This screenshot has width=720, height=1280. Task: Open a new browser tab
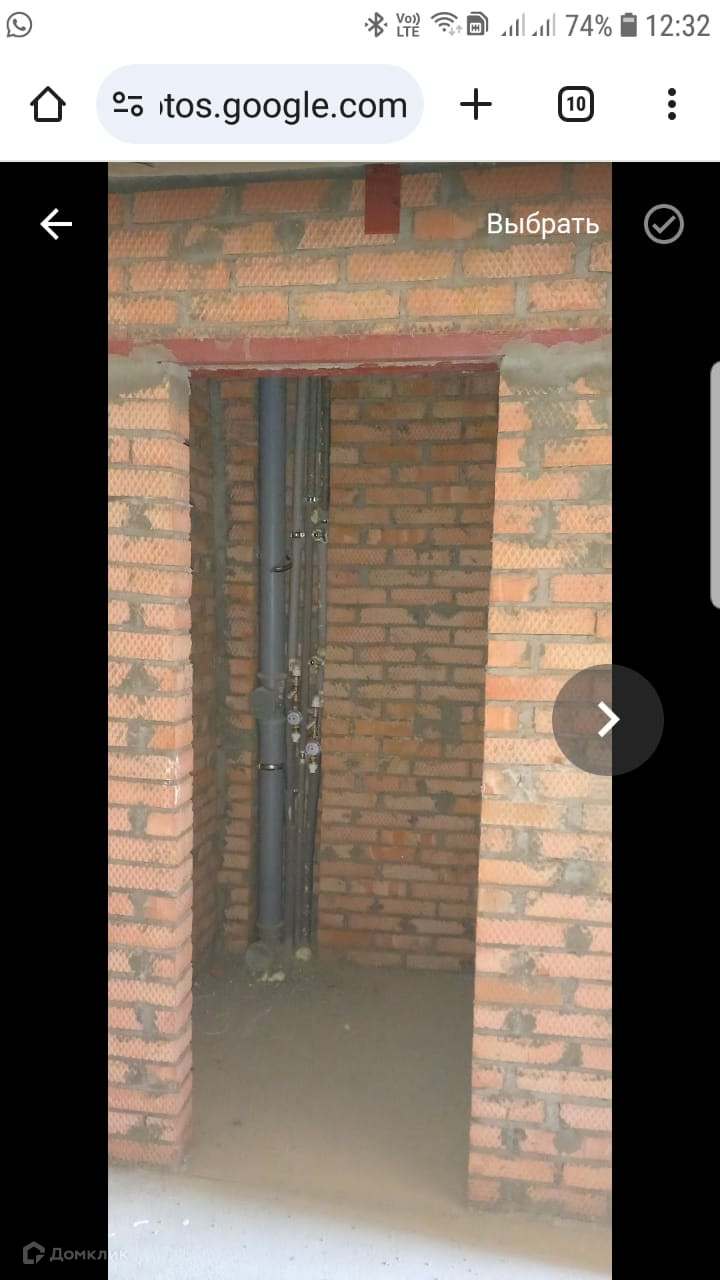point(476,104)
